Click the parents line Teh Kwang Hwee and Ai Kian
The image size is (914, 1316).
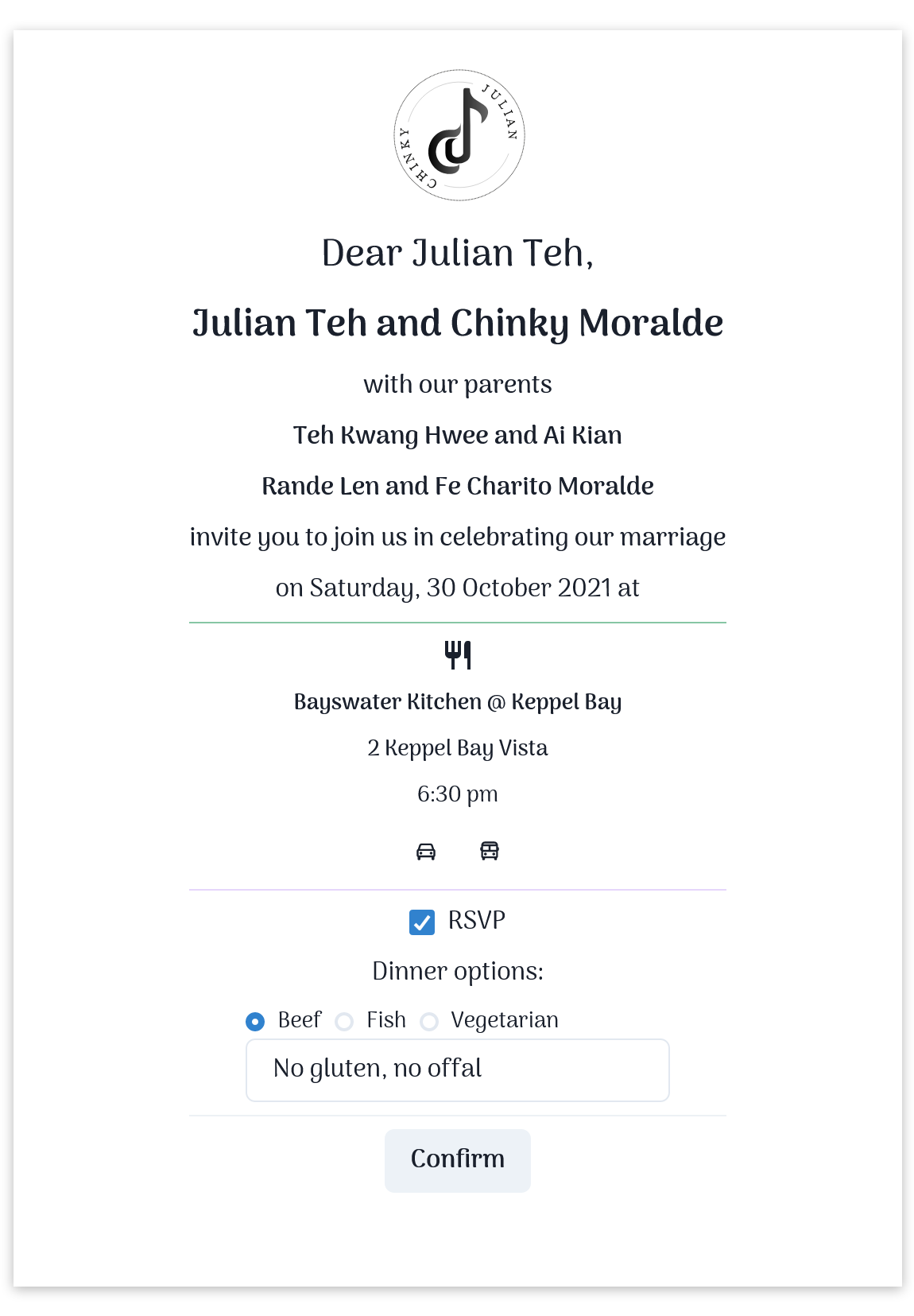click(x=458, y=435)
